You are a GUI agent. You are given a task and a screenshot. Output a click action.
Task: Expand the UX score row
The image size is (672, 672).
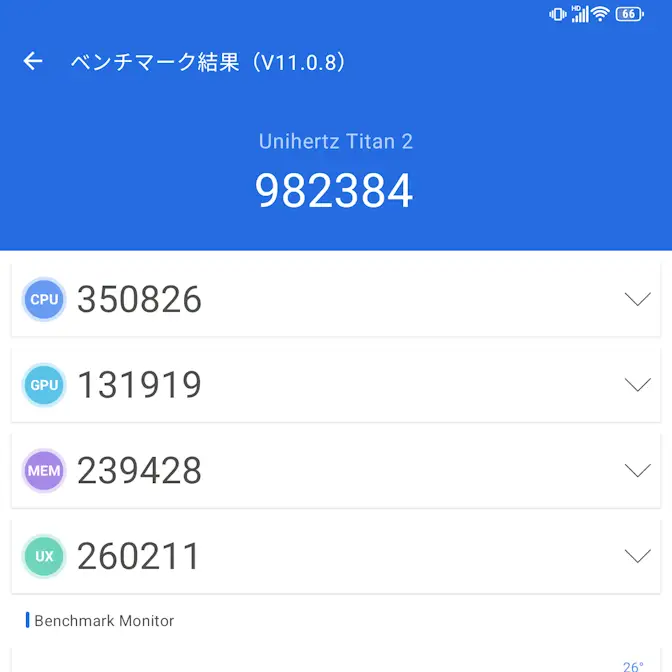[x=637, y=556]
